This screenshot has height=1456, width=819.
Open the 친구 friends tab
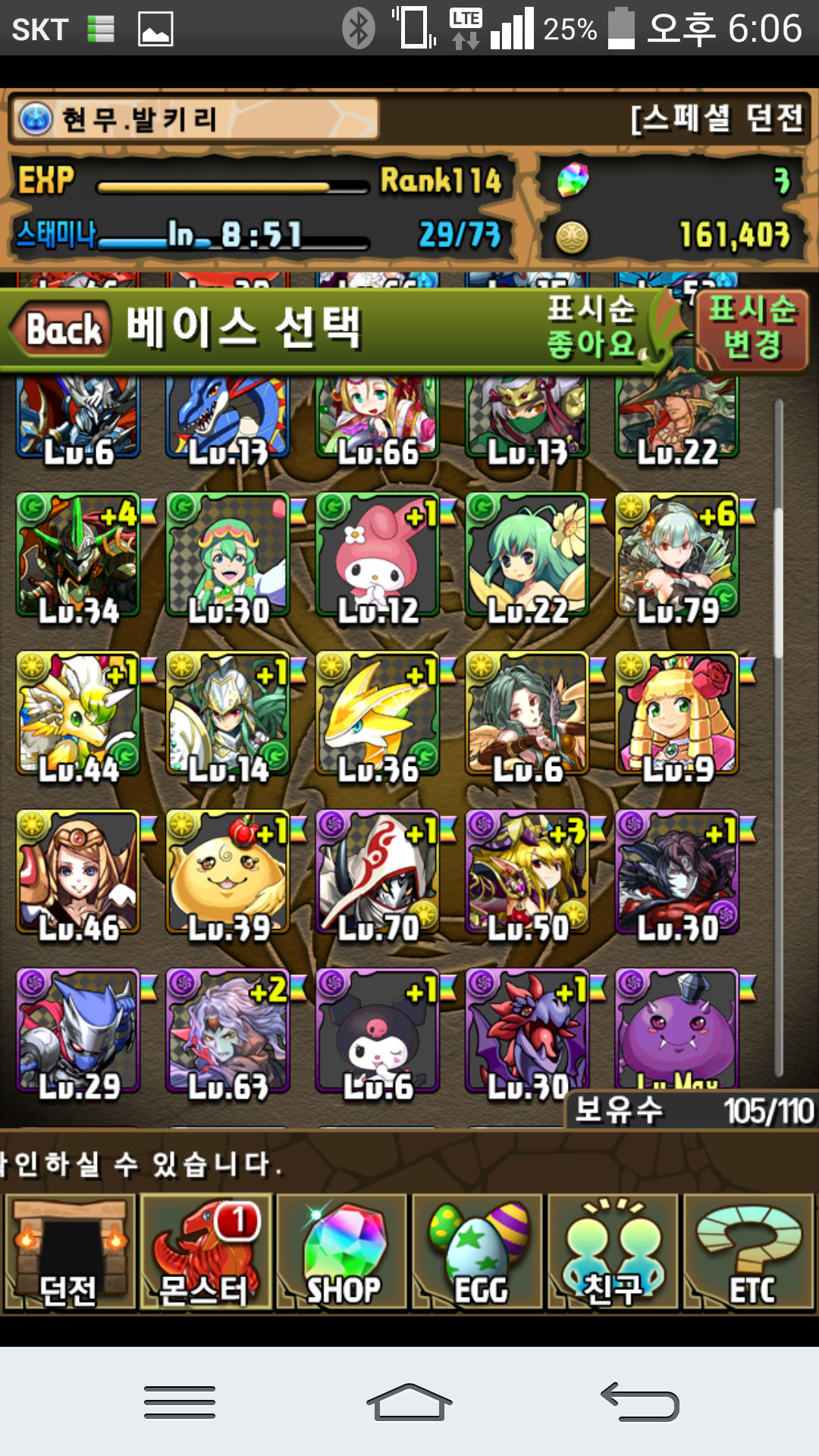click(613, 1252)
